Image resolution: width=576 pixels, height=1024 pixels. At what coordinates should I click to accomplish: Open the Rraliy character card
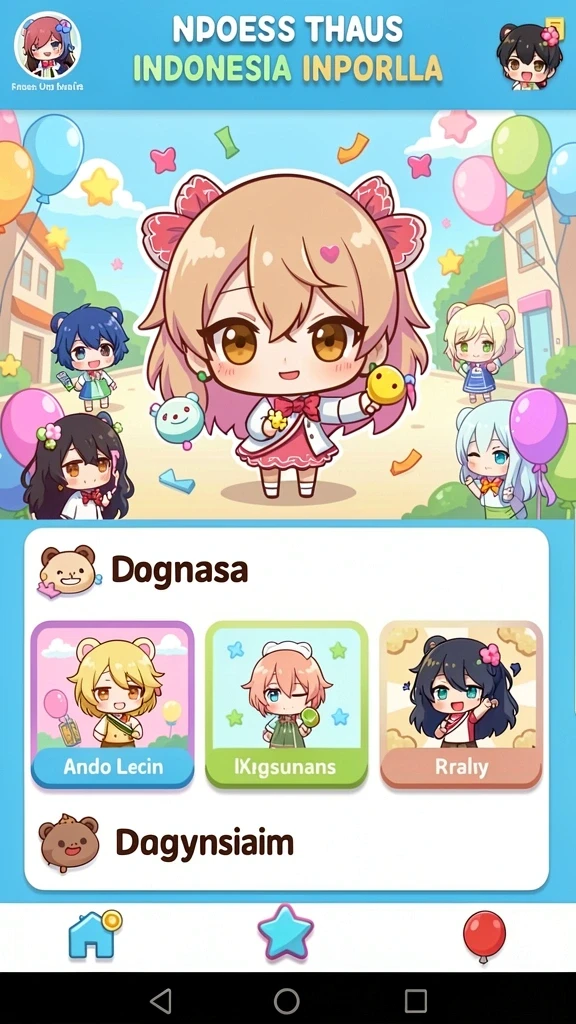point(461,705)
